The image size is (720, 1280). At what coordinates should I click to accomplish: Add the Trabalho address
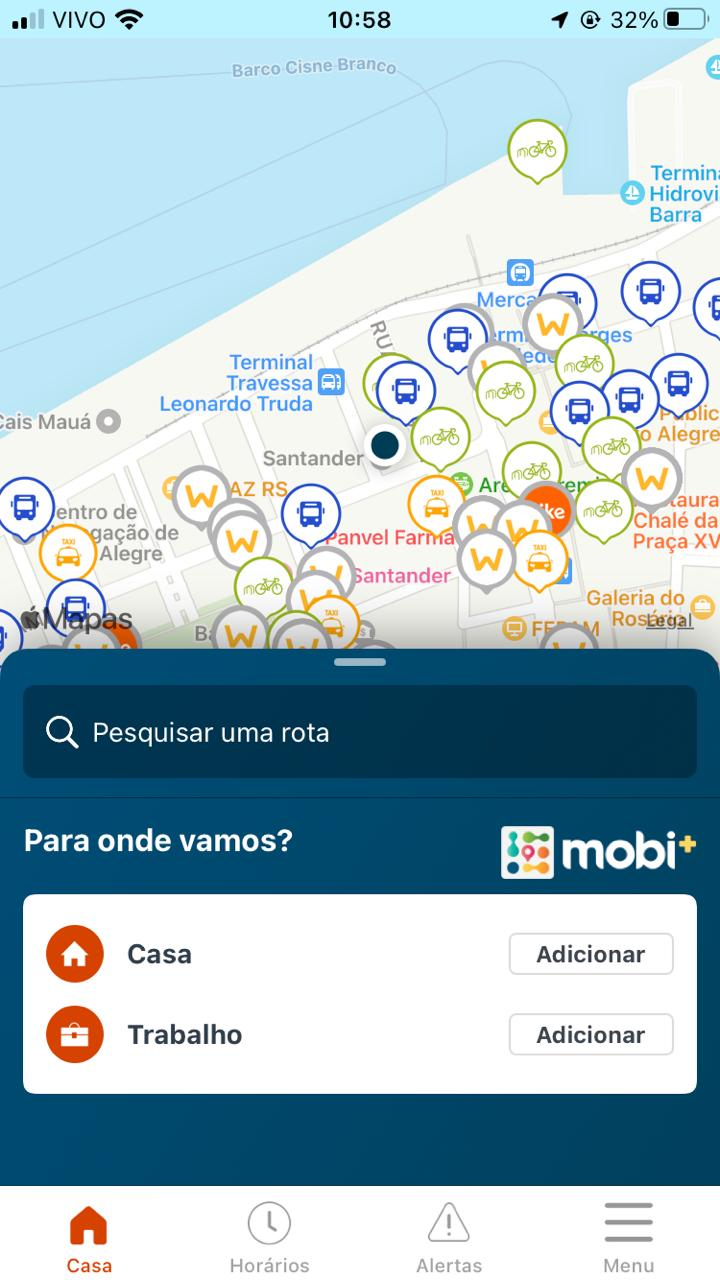pos(590,1034)
